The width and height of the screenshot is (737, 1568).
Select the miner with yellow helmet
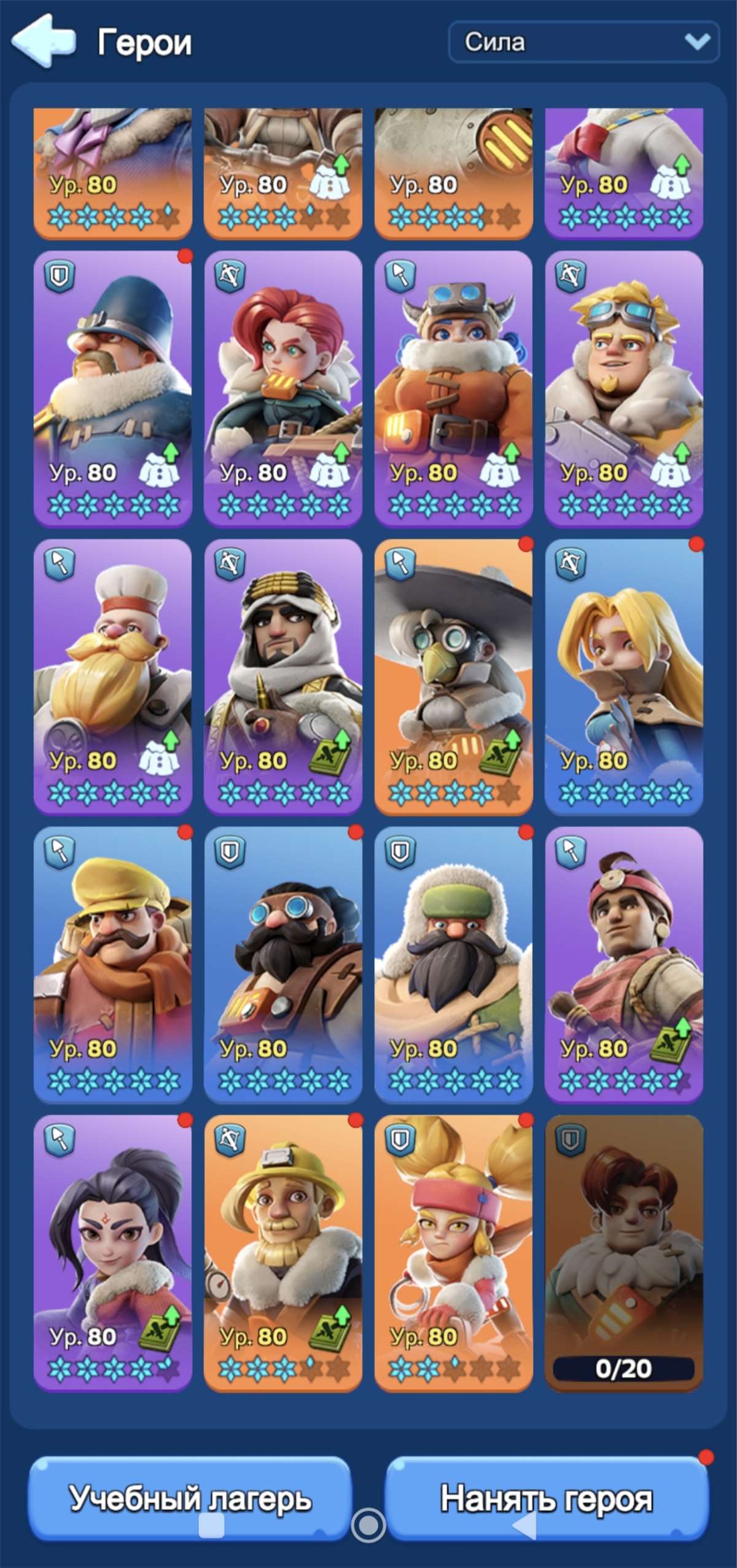tap(283, 1253)
